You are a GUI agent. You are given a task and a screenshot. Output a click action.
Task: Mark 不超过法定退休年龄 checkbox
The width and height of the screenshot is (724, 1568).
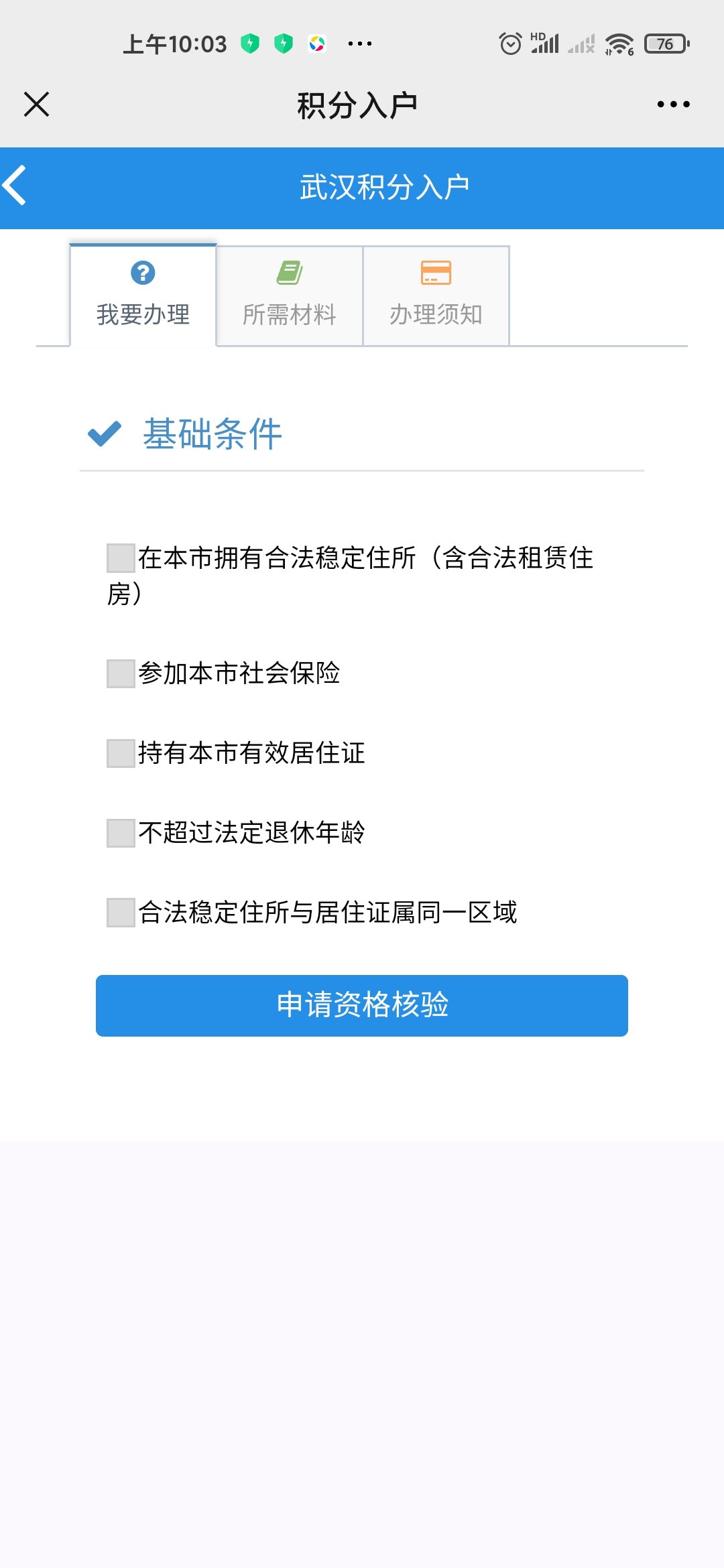click(x=121, y=833)
